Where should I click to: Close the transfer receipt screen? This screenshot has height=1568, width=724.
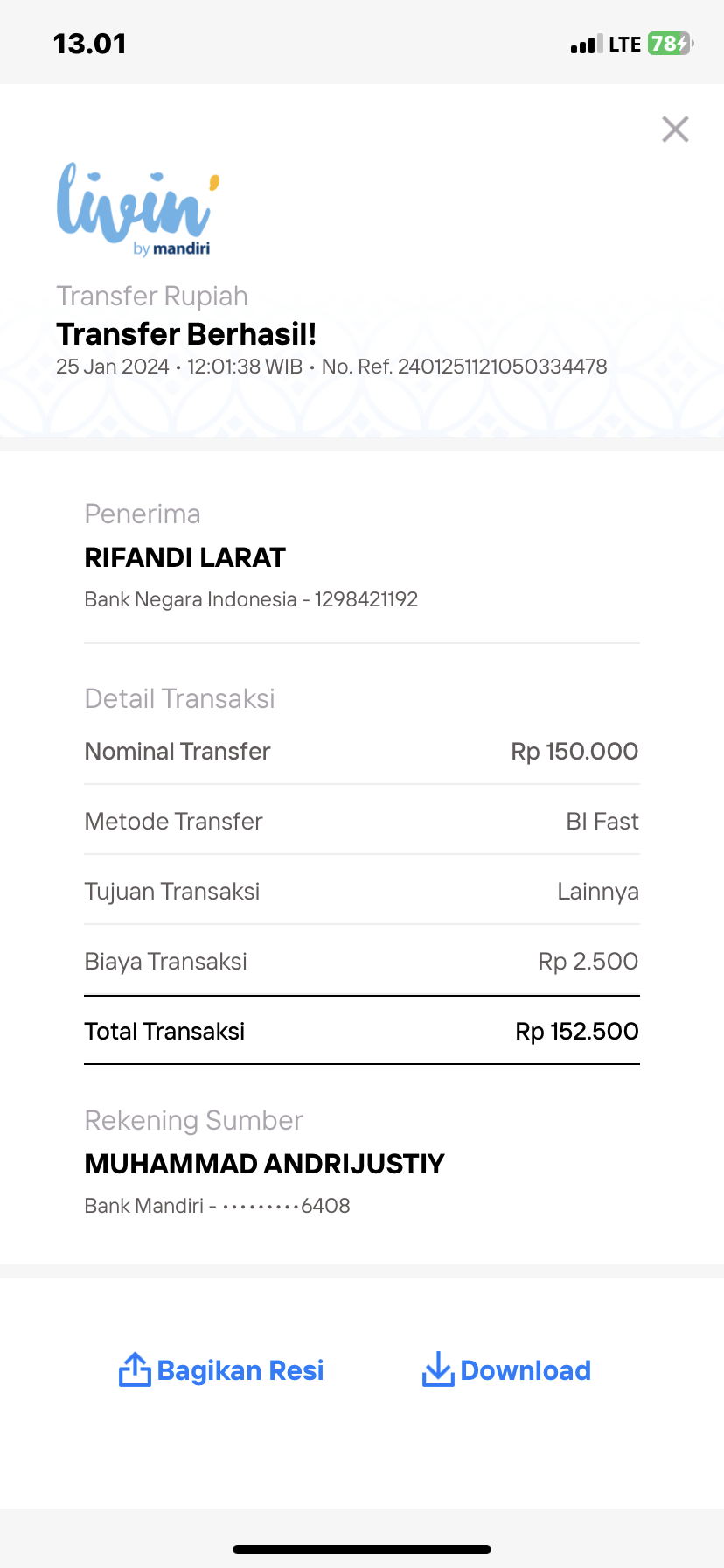(675, 129)
